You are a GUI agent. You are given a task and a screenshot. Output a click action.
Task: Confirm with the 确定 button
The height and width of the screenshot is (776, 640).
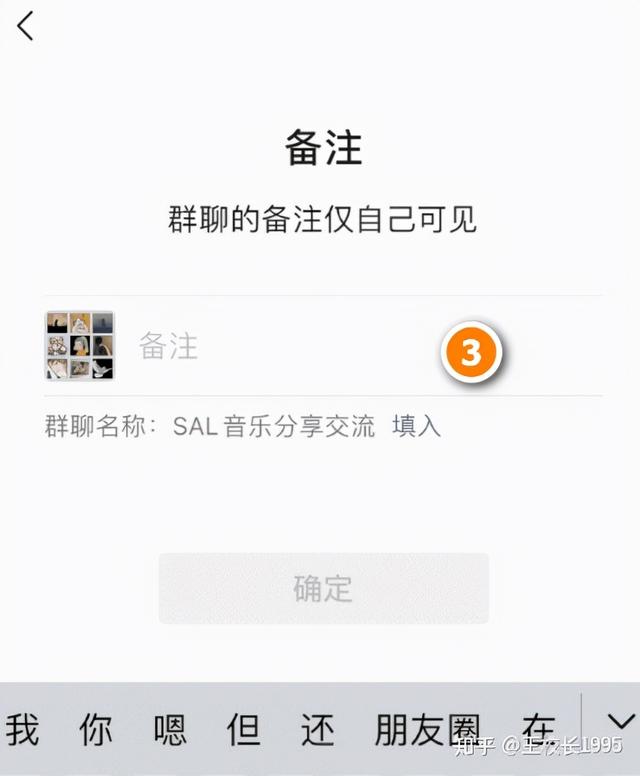pyautogui.click(x=323, y=588)
